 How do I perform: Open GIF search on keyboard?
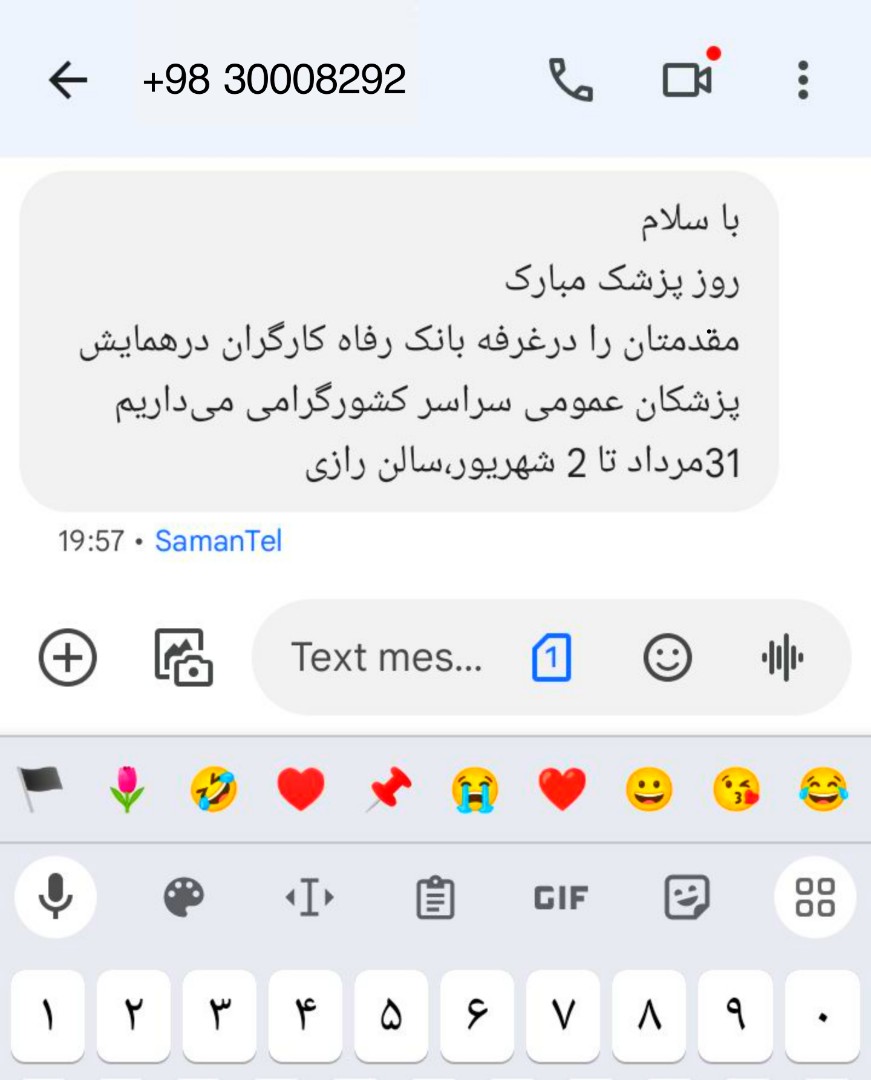[561, 897]
